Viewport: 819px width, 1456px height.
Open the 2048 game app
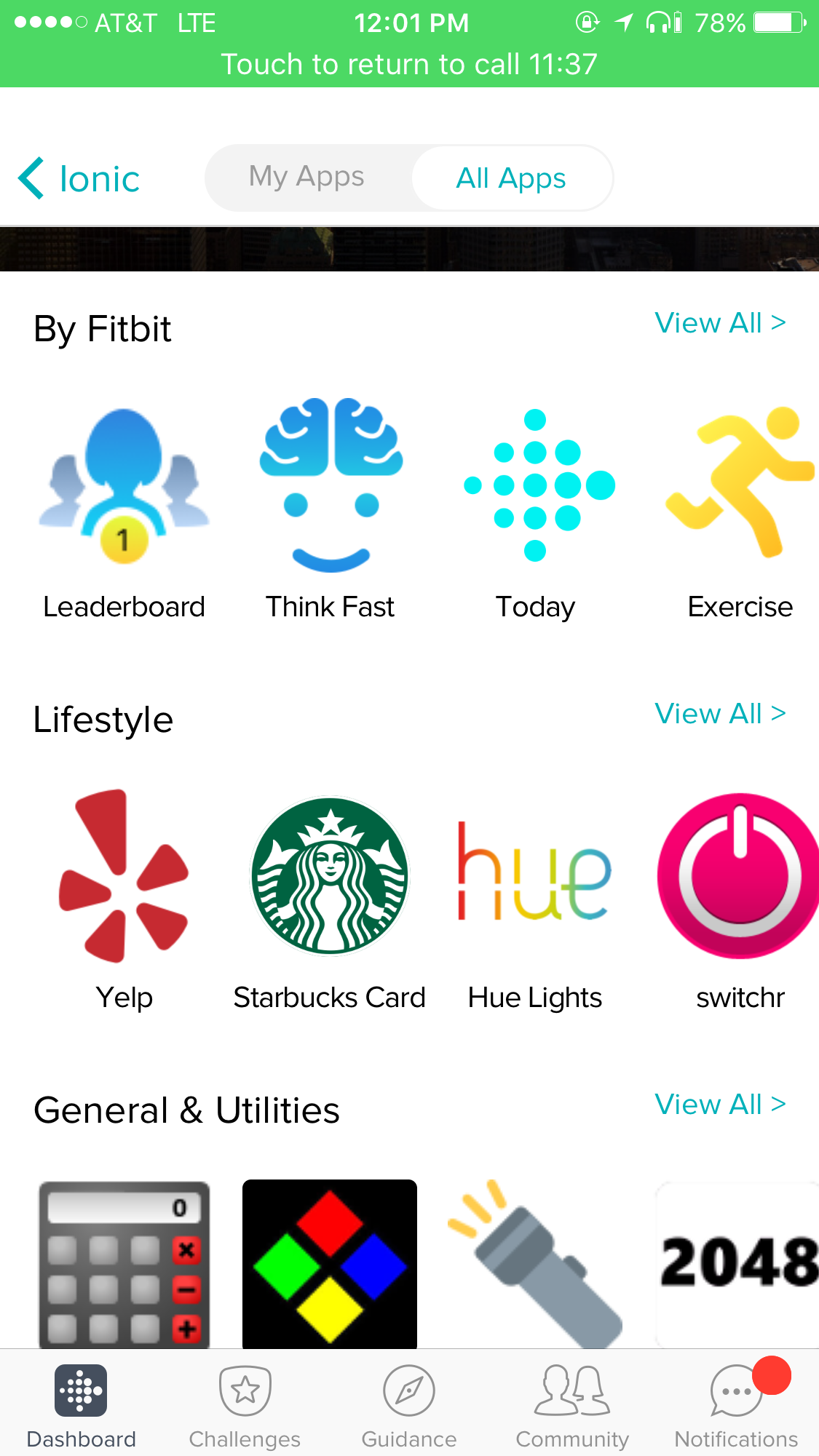[x=738, y=1262]
